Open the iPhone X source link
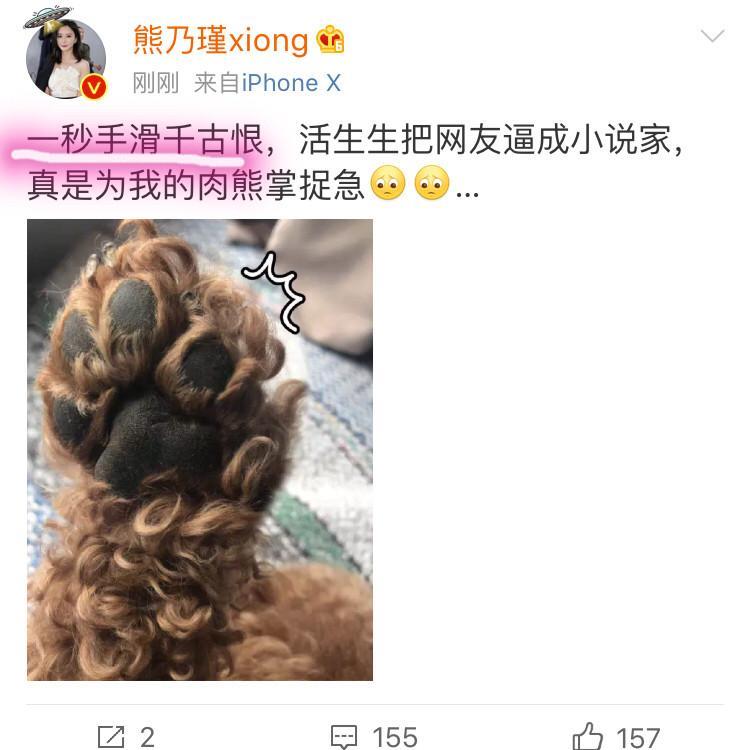 291,84
